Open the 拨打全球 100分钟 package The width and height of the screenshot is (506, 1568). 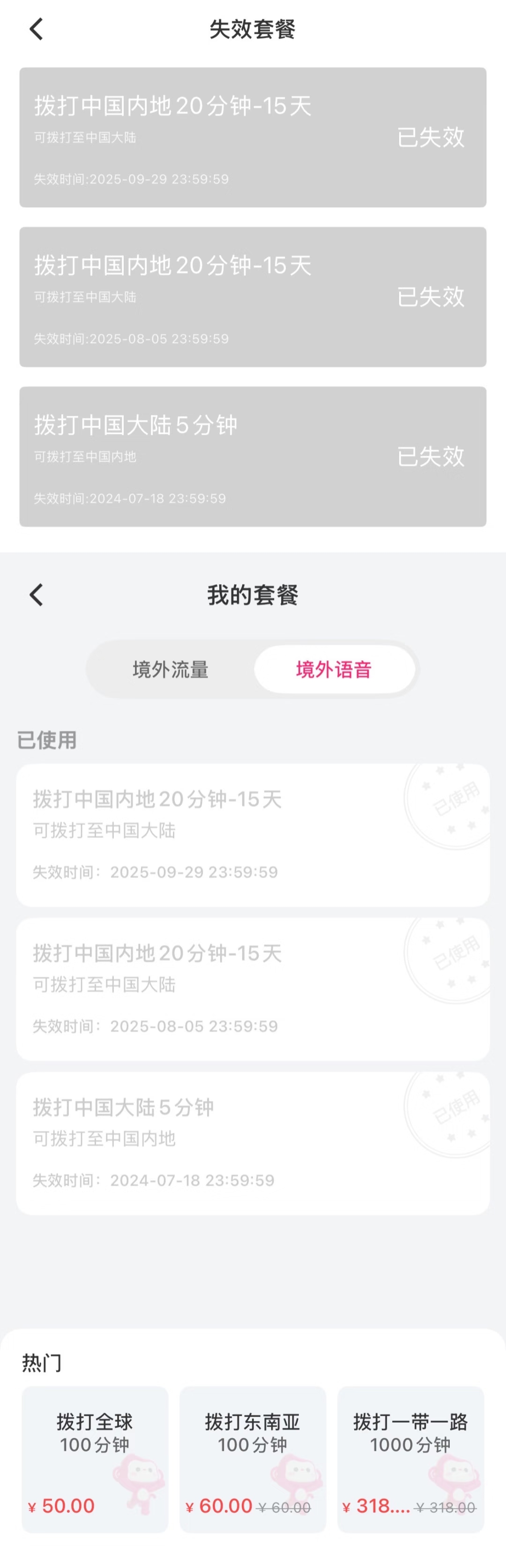[x=95, y=1459]
